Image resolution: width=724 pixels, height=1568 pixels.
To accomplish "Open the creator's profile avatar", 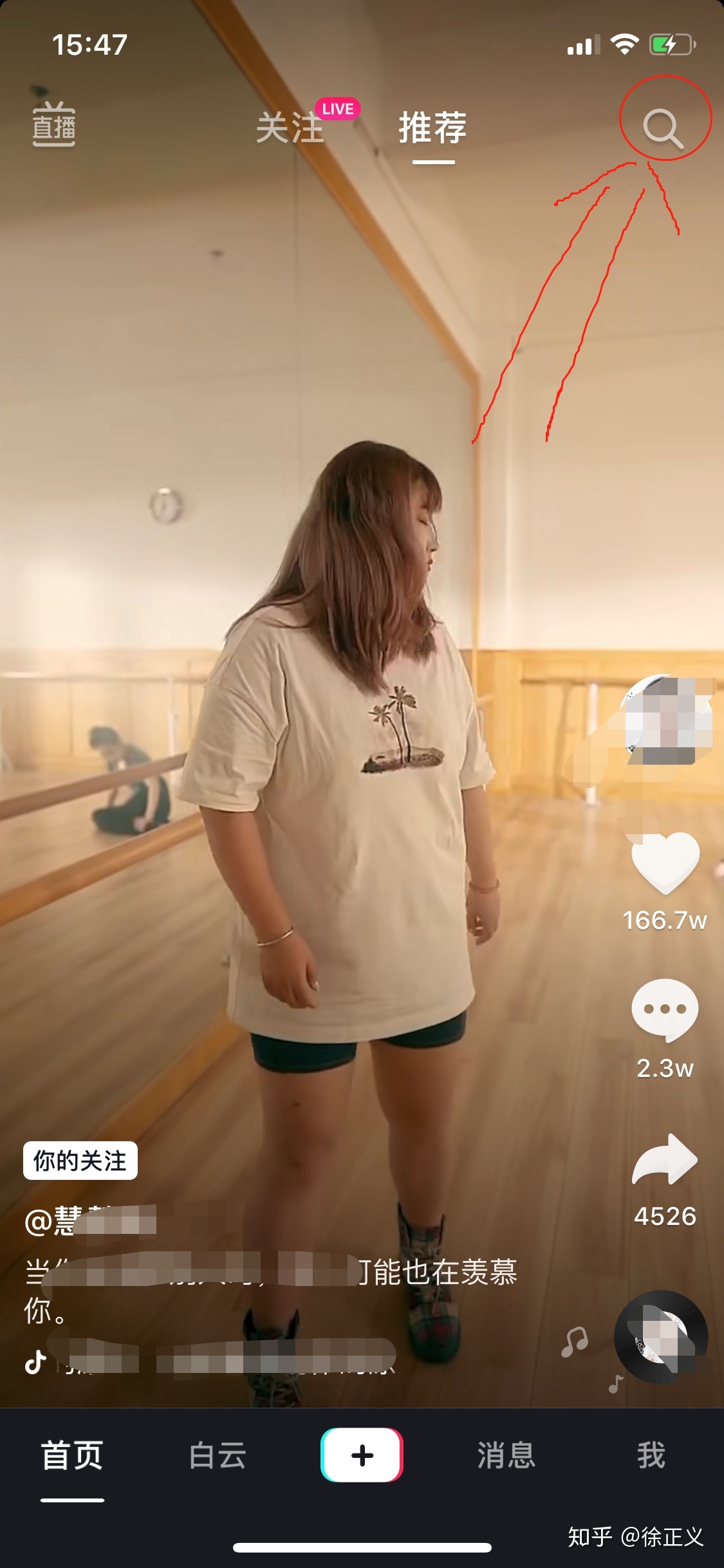I will (667, 720).
